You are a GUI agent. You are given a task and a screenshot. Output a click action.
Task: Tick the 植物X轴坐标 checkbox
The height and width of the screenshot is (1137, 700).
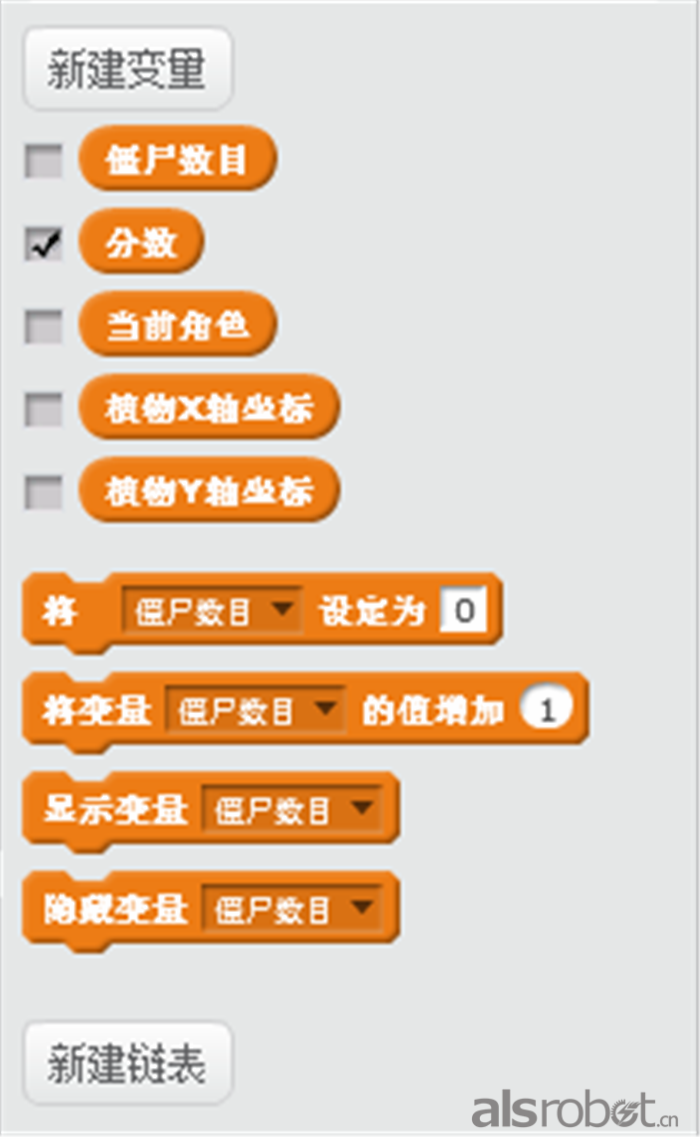click(x=43, y=409)
